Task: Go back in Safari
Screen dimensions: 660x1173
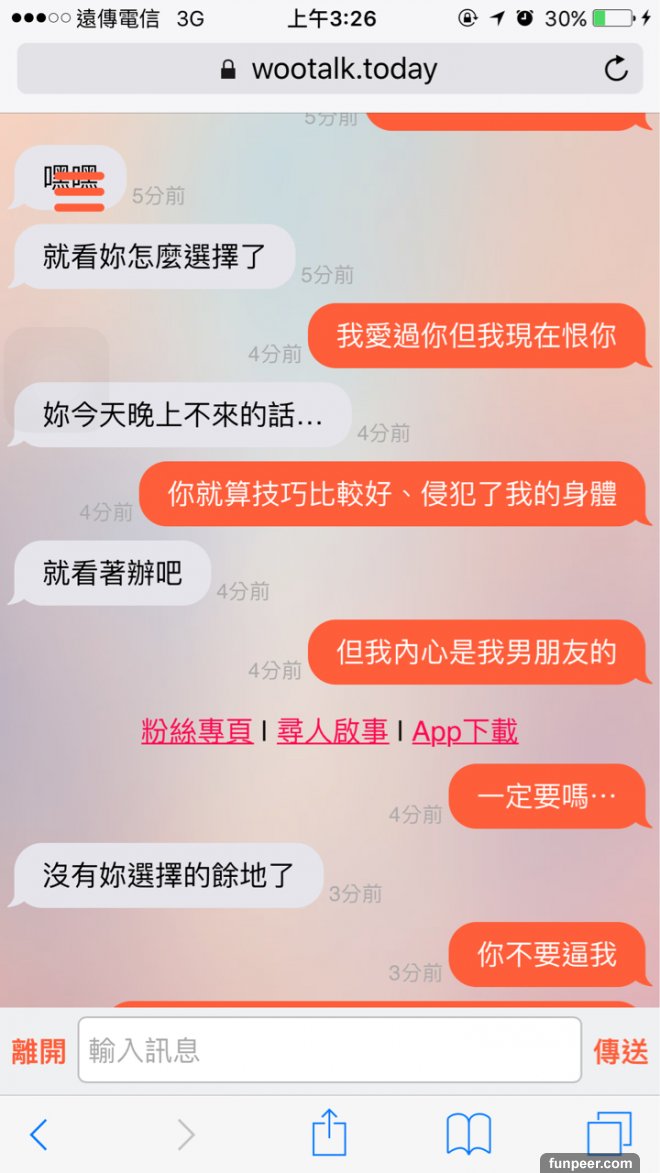Action: (x=38, y=1134)
